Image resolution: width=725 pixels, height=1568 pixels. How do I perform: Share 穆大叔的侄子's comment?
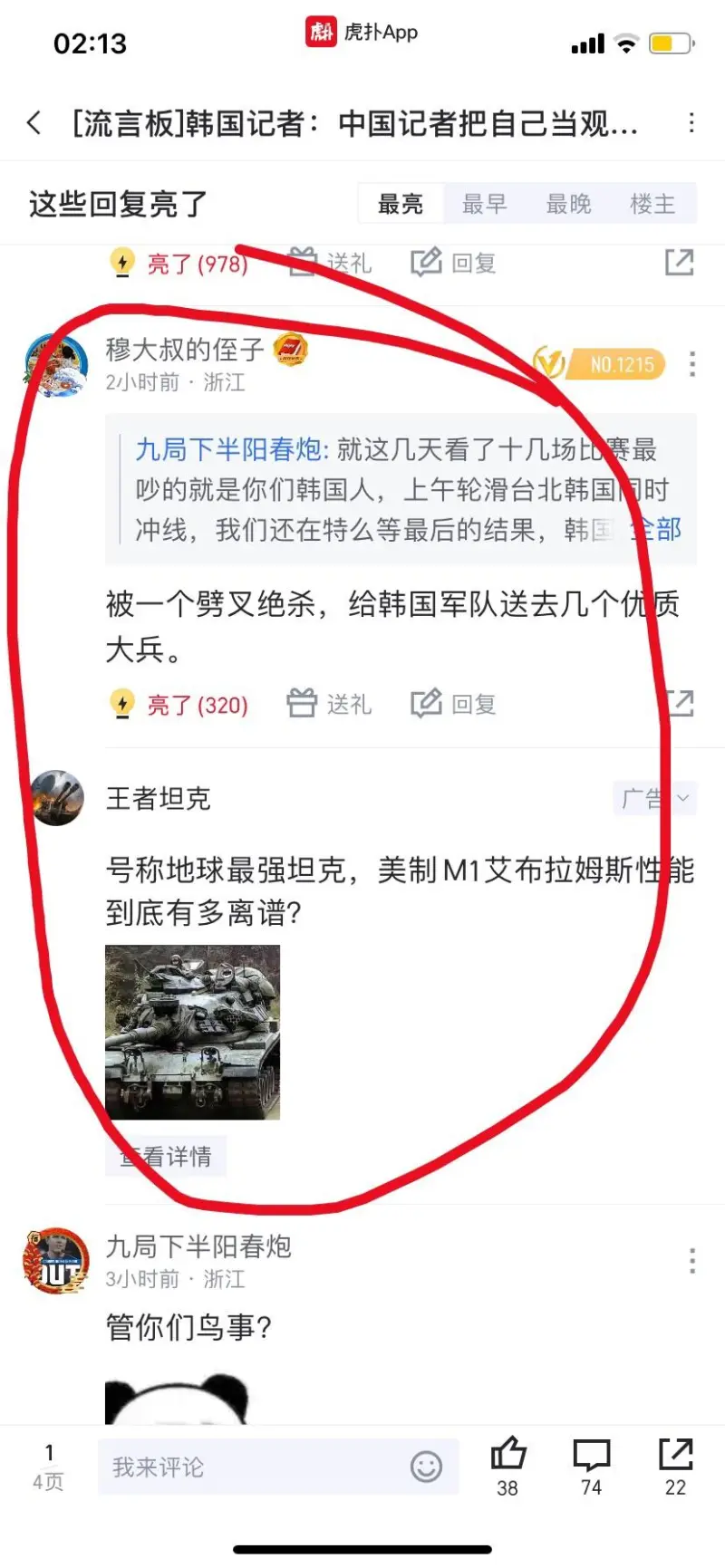(679, 704)
